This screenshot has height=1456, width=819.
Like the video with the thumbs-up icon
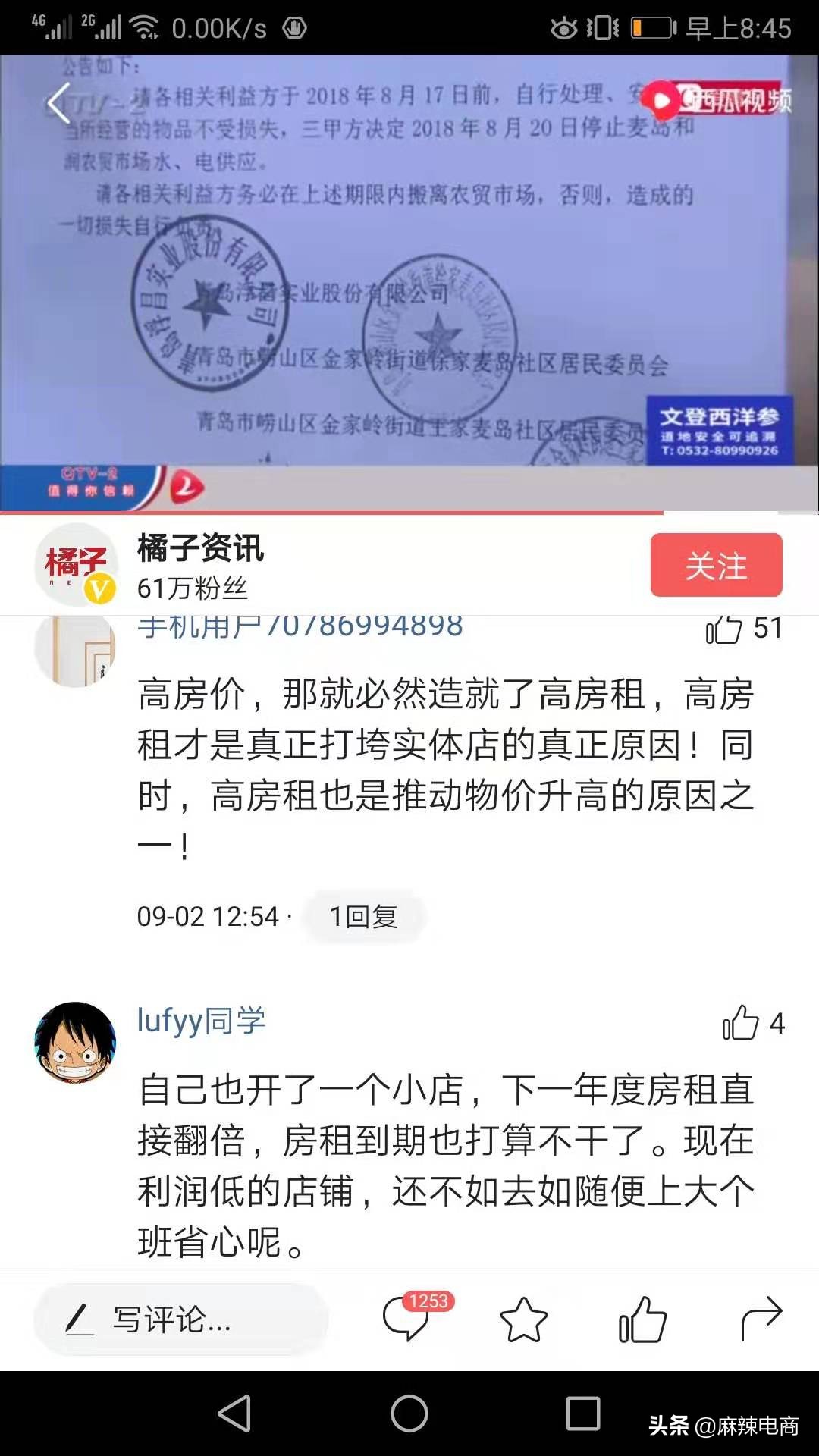pyautogui.click(x=643, y=1319)
